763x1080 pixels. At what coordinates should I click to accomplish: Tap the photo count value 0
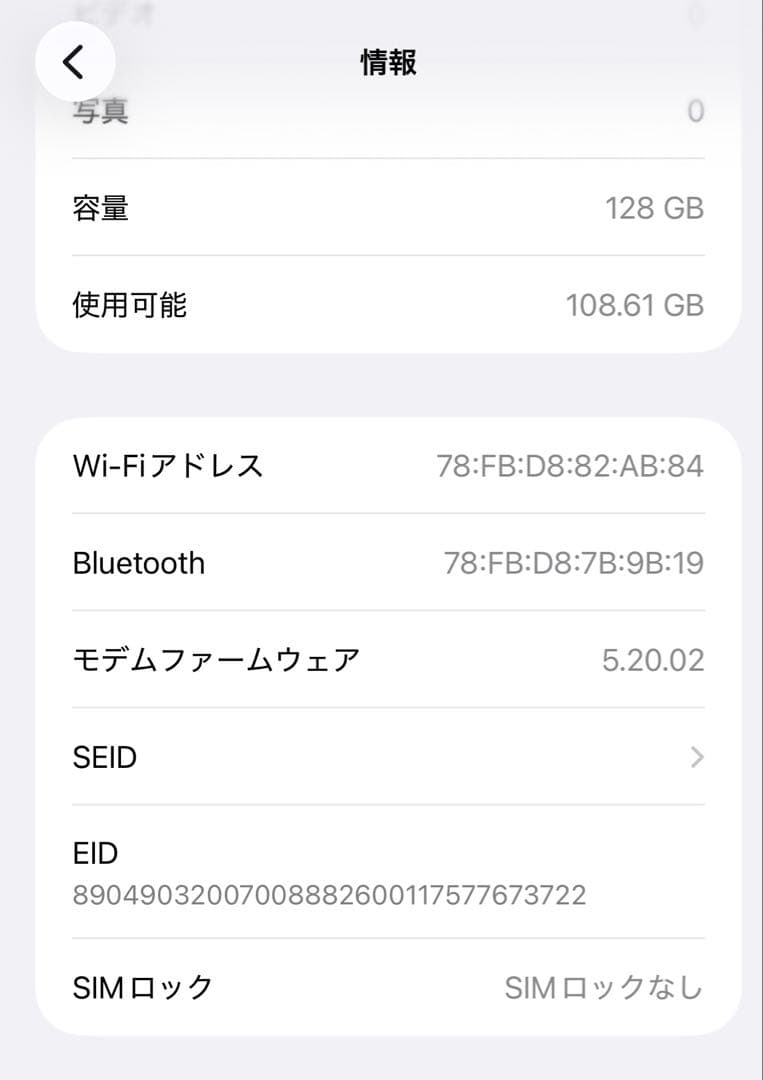(697, 113)
